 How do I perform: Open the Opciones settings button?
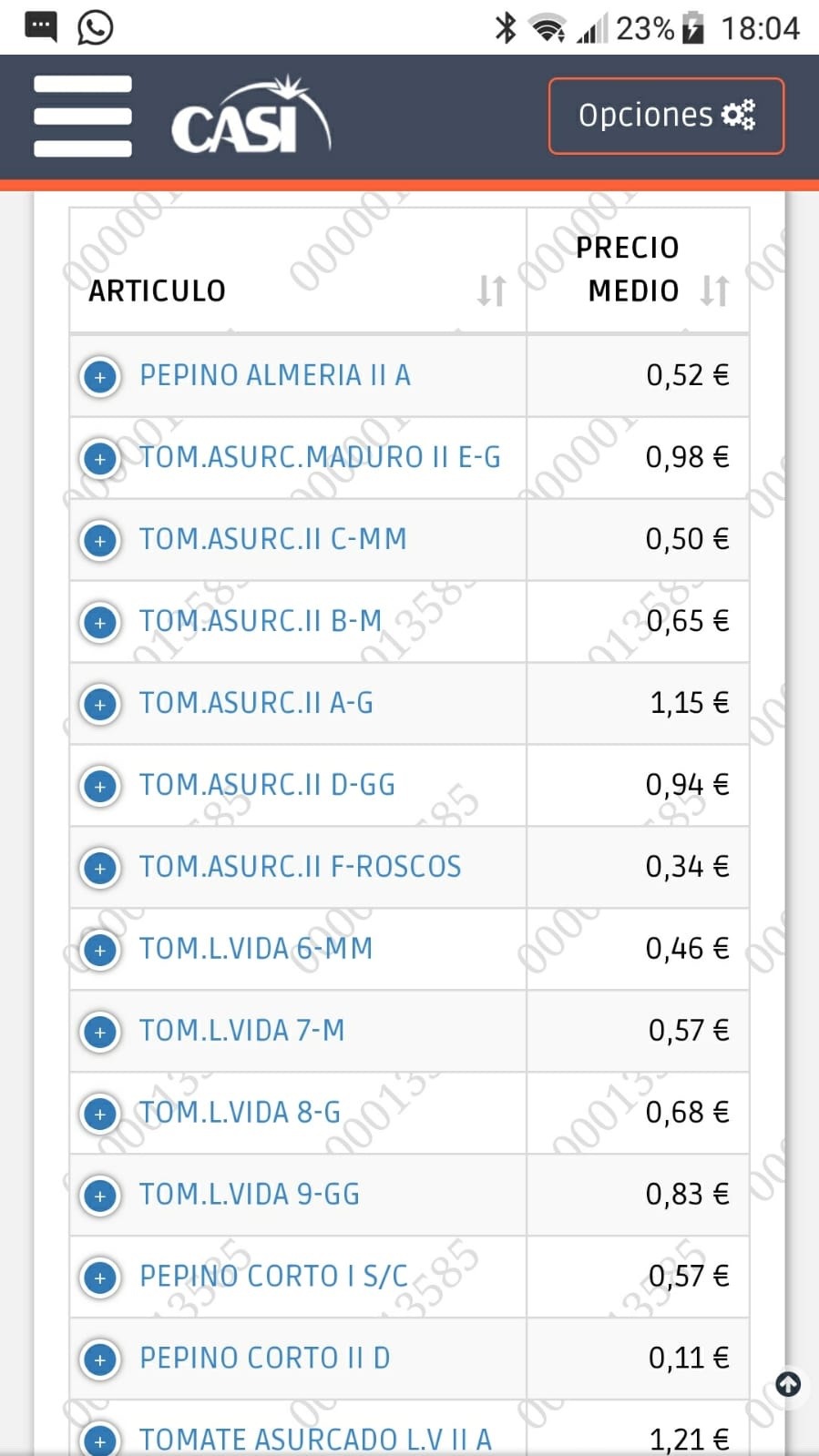click(x=666, y=116)
